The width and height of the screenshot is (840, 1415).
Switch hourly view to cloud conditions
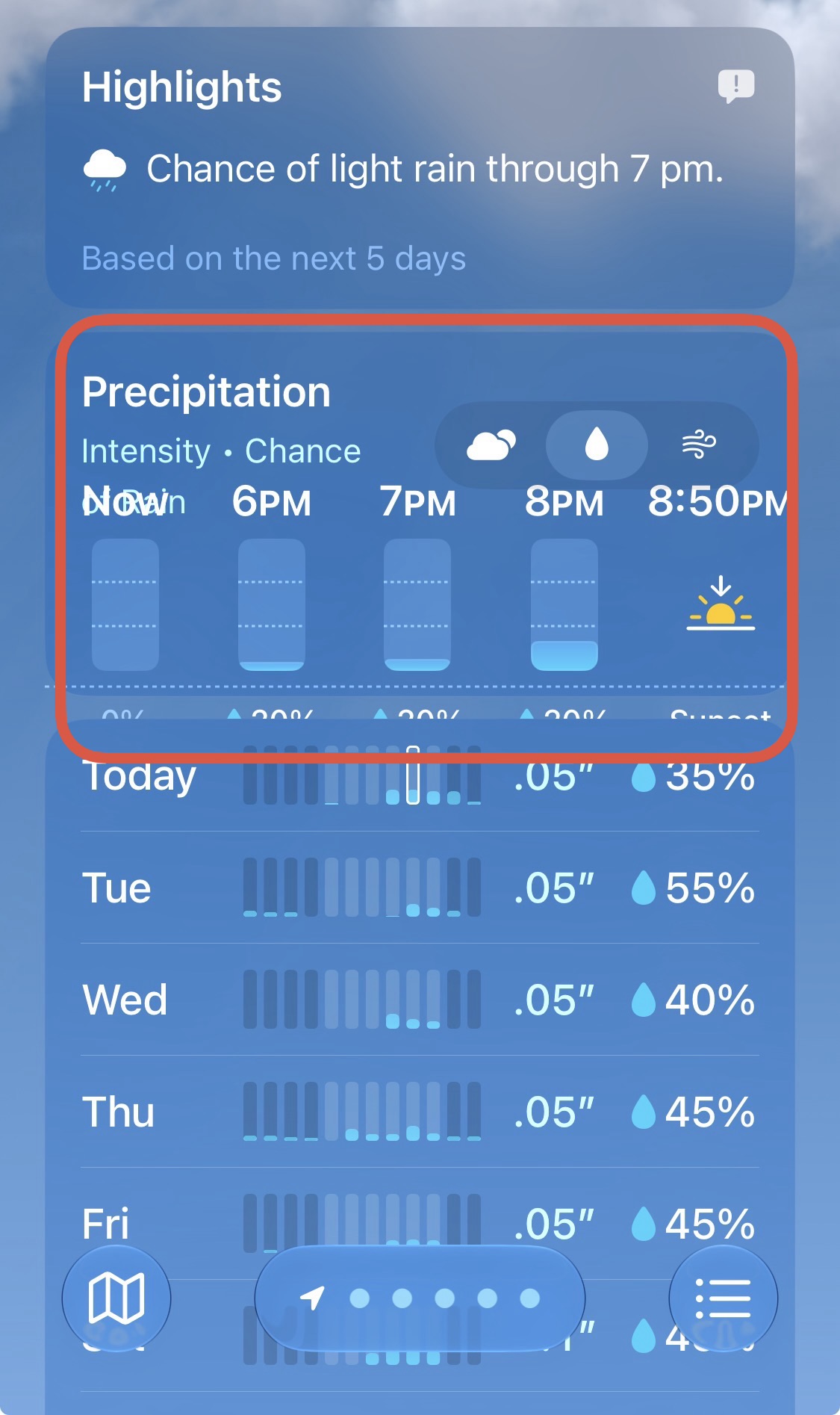tap(491, 445)
